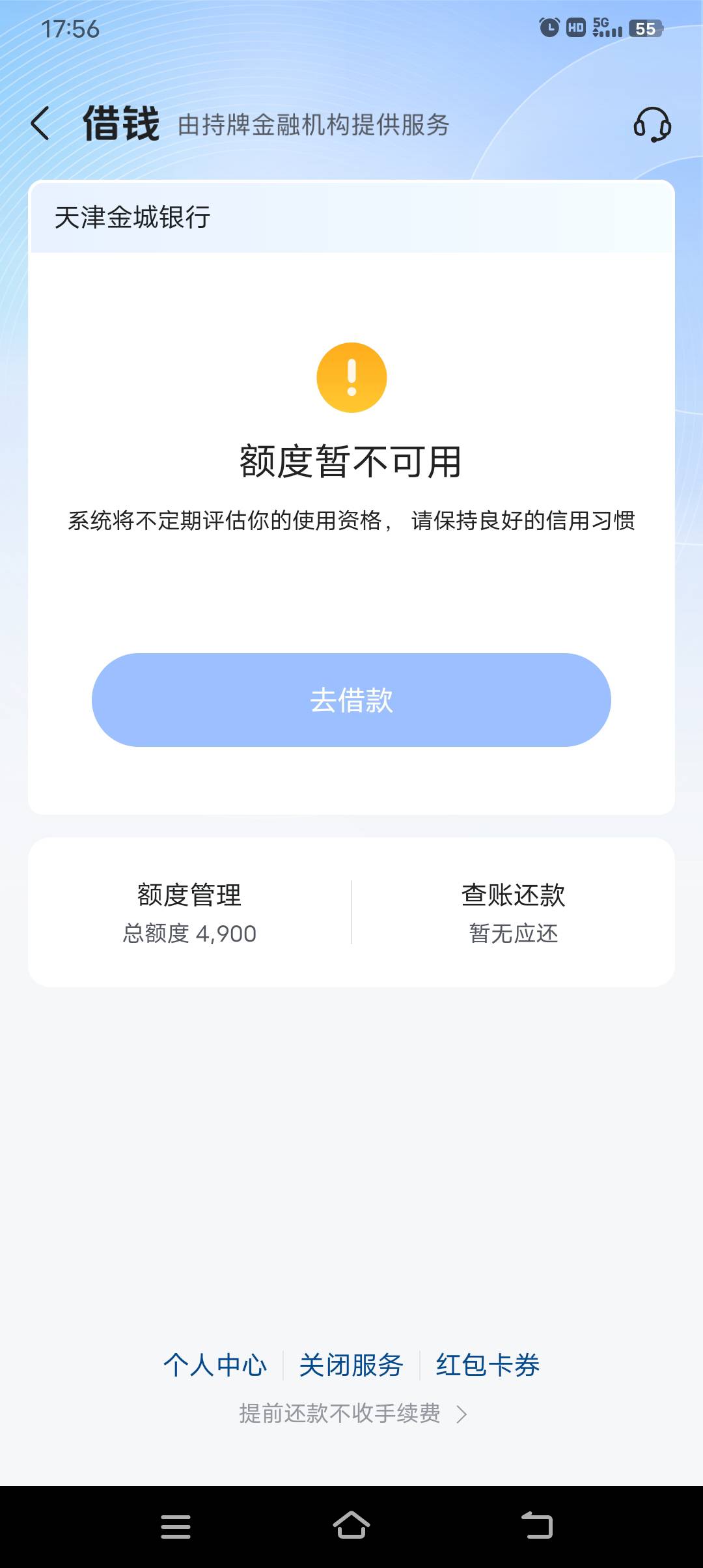Open 提前还款不收手续费 notice
The image size is (703, 1568).
(x=353, y=1414)
